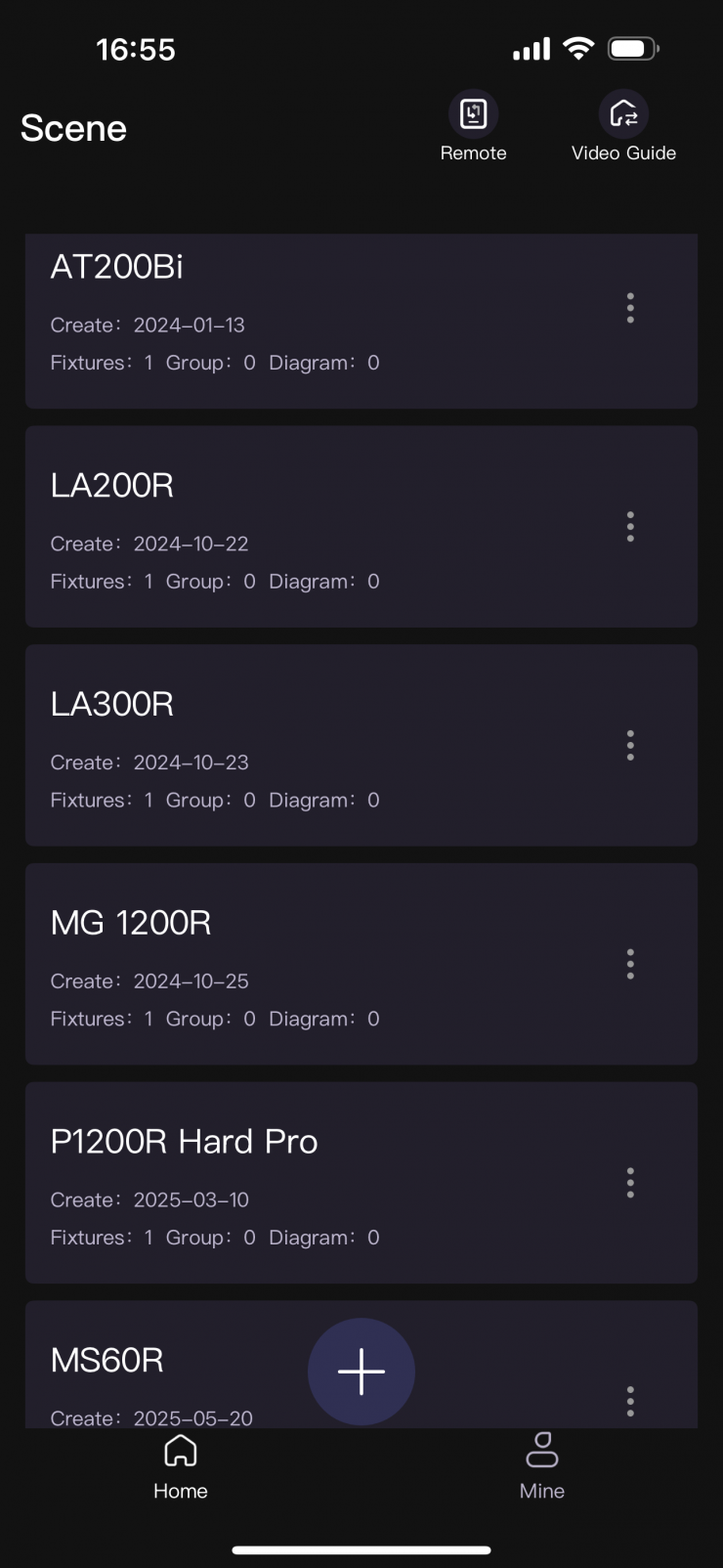Tap the three-dot menu on LA300R
The image size is (723, 1568).
click(x=630, y=746)
